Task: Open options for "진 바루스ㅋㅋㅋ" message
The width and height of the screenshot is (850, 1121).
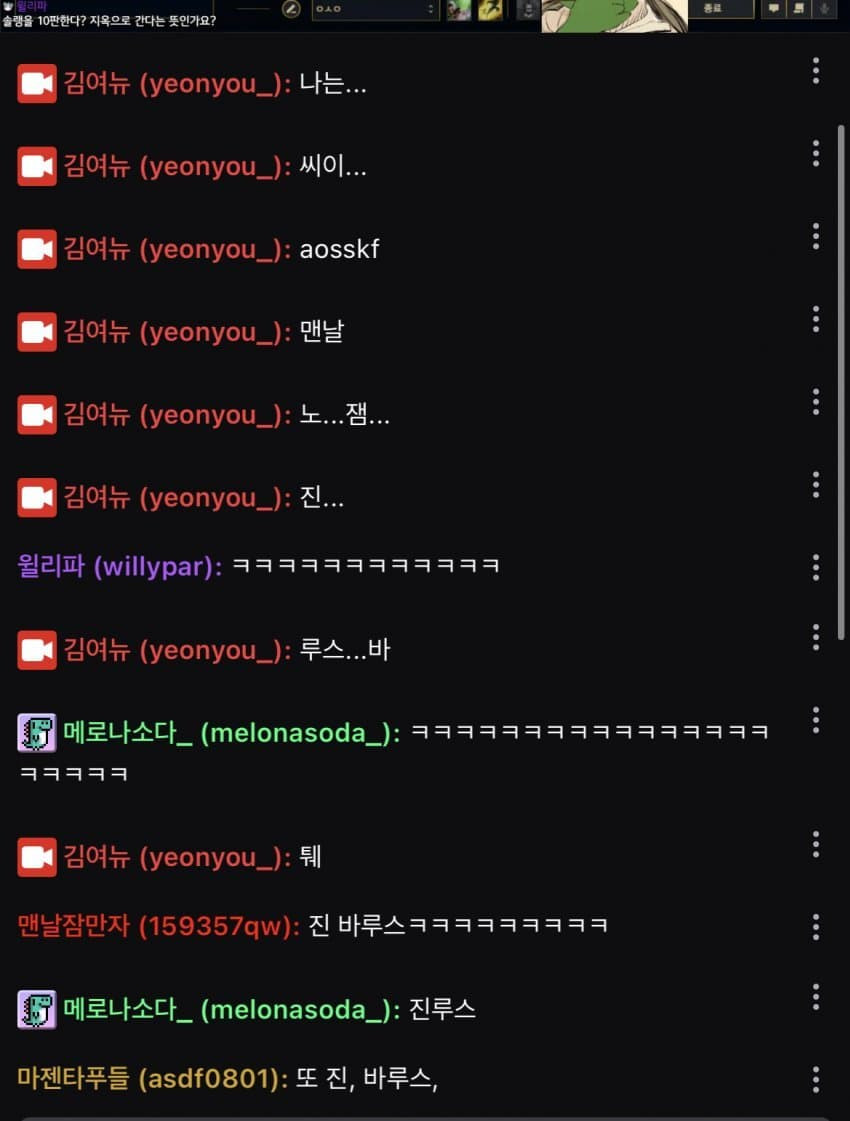Action: coord(816,927)
